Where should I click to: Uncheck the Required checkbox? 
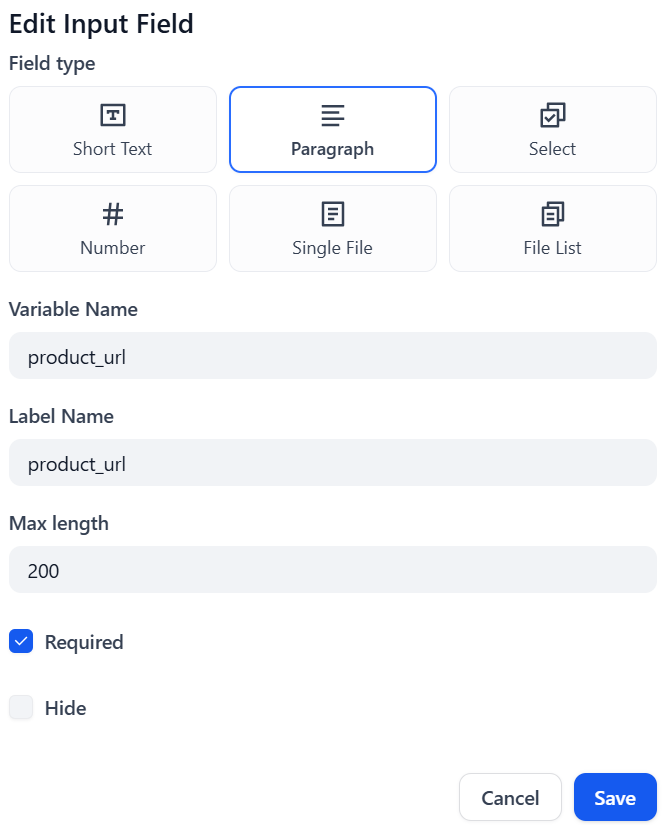point(21,642)
